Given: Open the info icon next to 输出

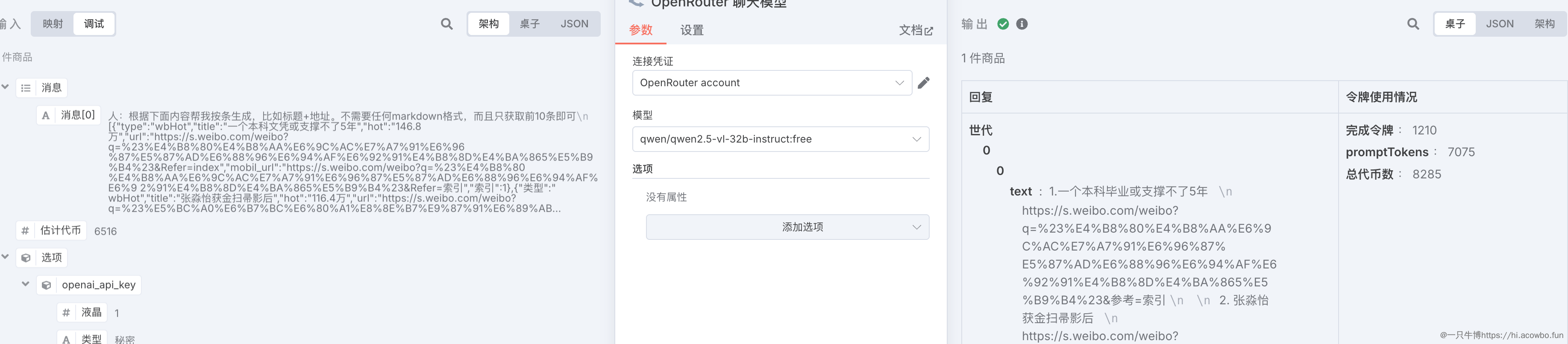Looking at the screenshot, I should click(x=1022, y=24).
